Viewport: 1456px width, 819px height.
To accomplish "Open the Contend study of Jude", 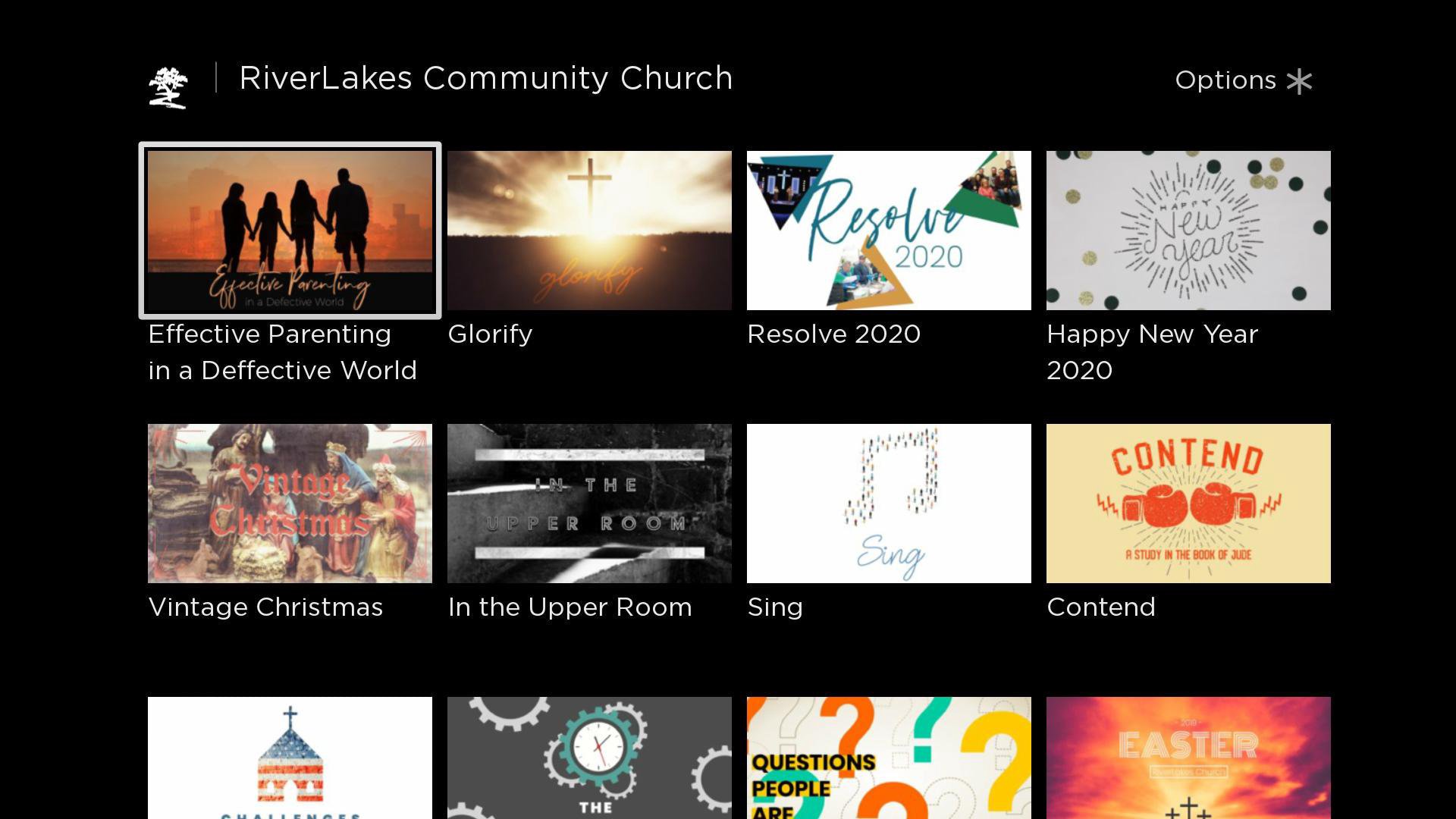I will point(1188,503).
